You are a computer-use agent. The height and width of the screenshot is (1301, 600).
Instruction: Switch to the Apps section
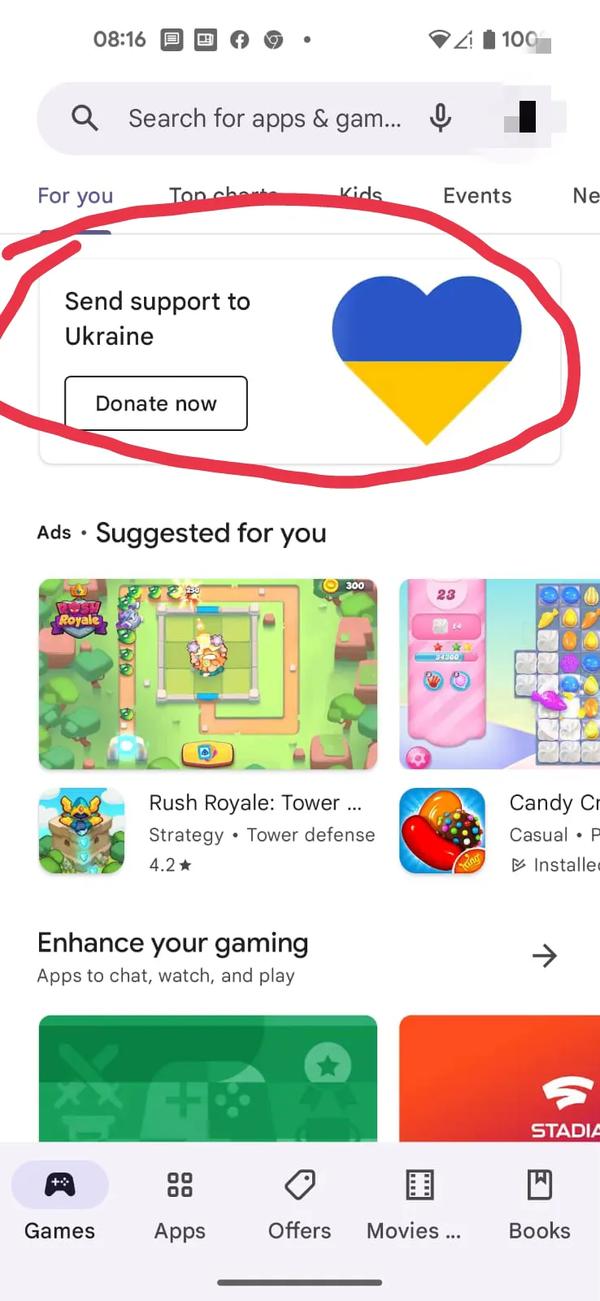click(180, 1205)
